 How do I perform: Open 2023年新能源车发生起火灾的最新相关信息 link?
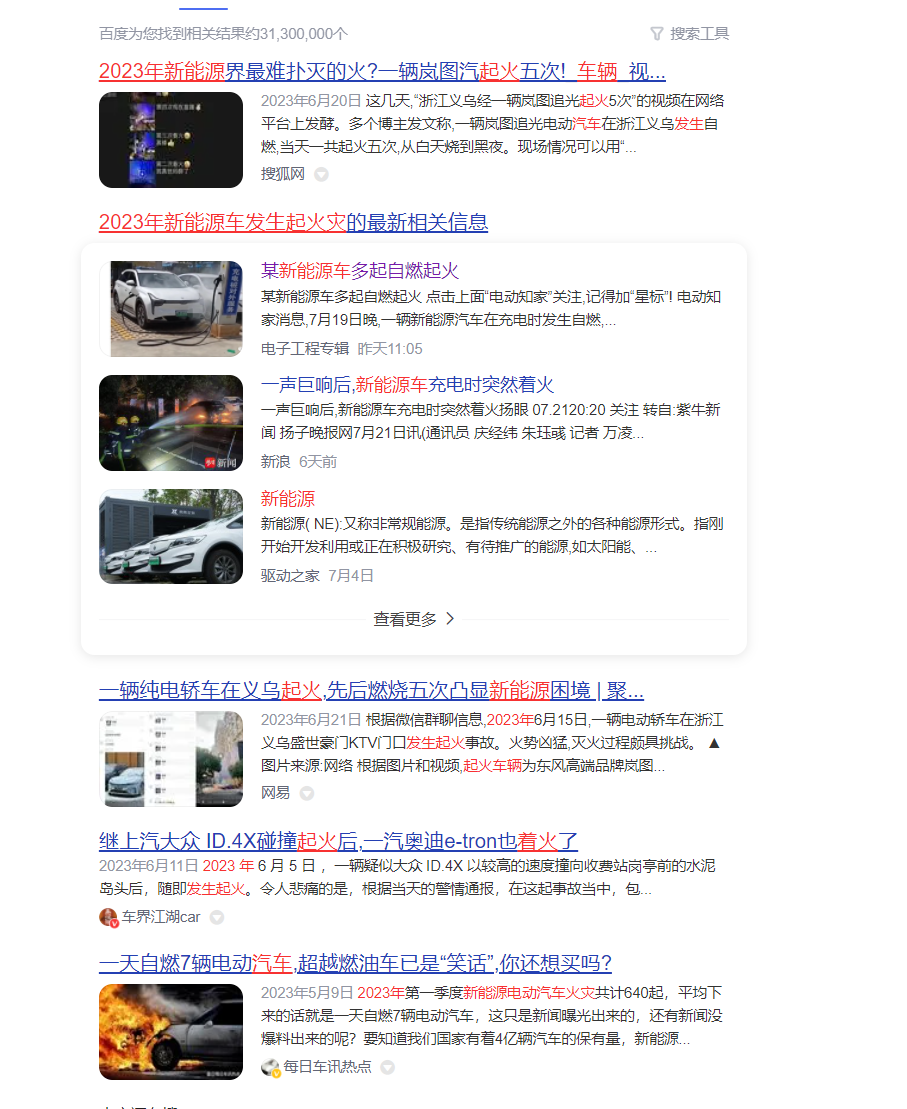click(x=293, y=222)
